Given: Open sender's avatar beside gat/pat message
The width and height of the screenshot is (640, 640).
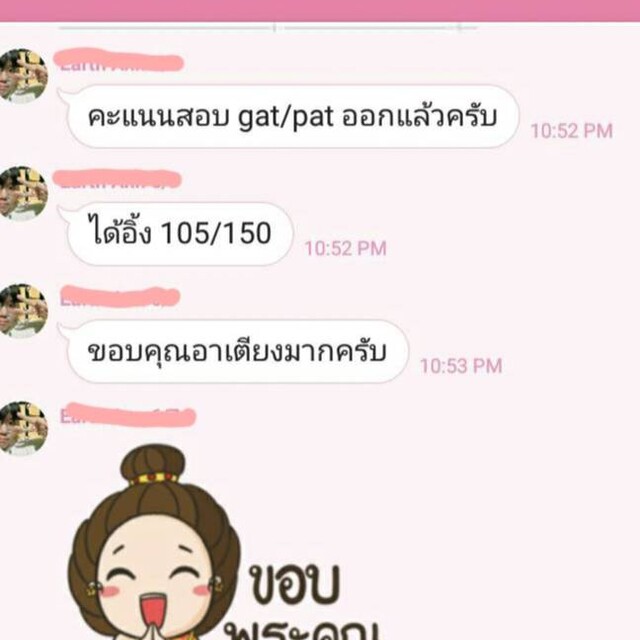Looking at the screenshot, I should (x=22, y=75).
